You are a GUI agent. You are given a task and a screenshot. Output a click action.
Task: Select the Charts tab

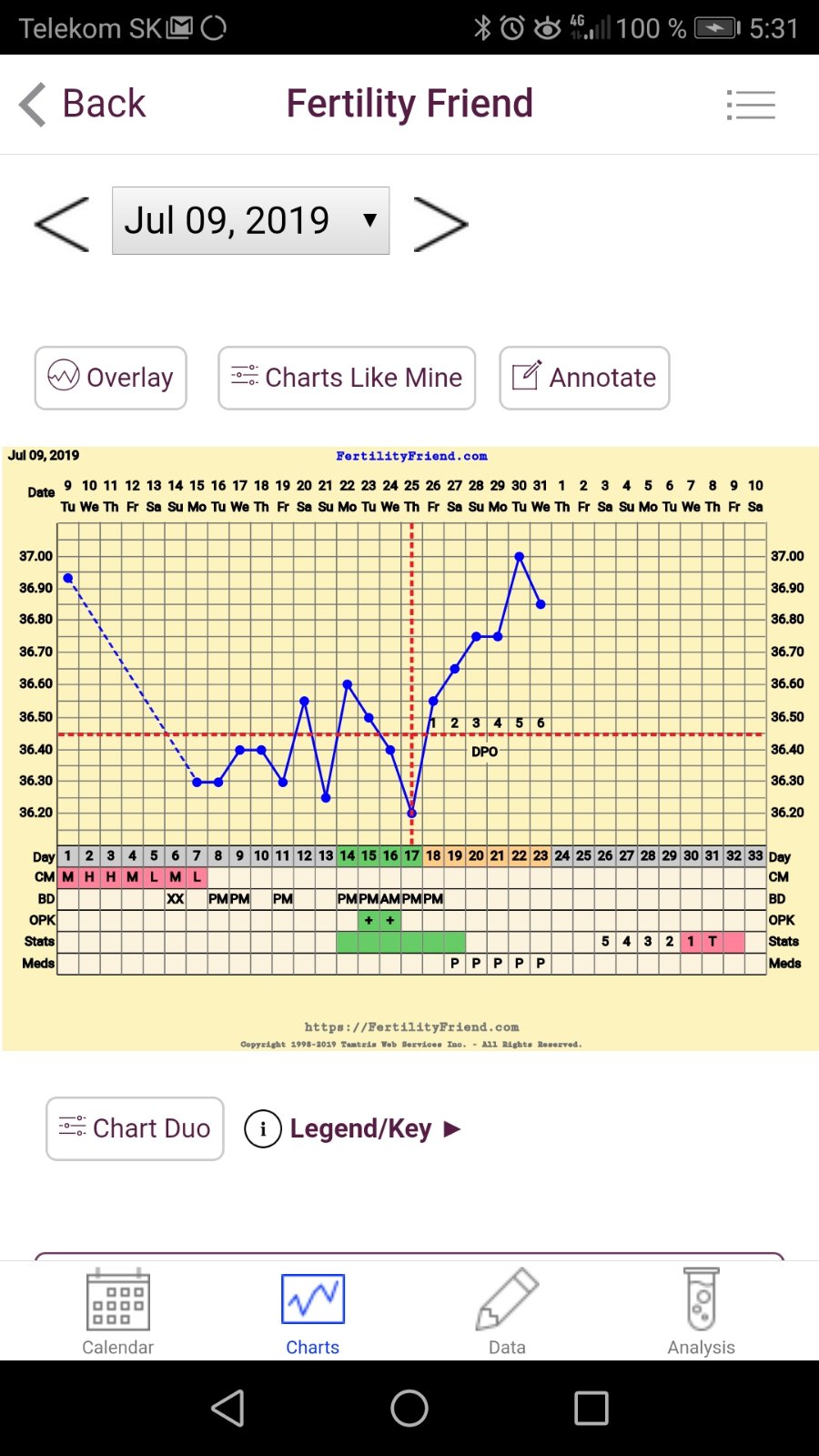(x=312, y=1311)
